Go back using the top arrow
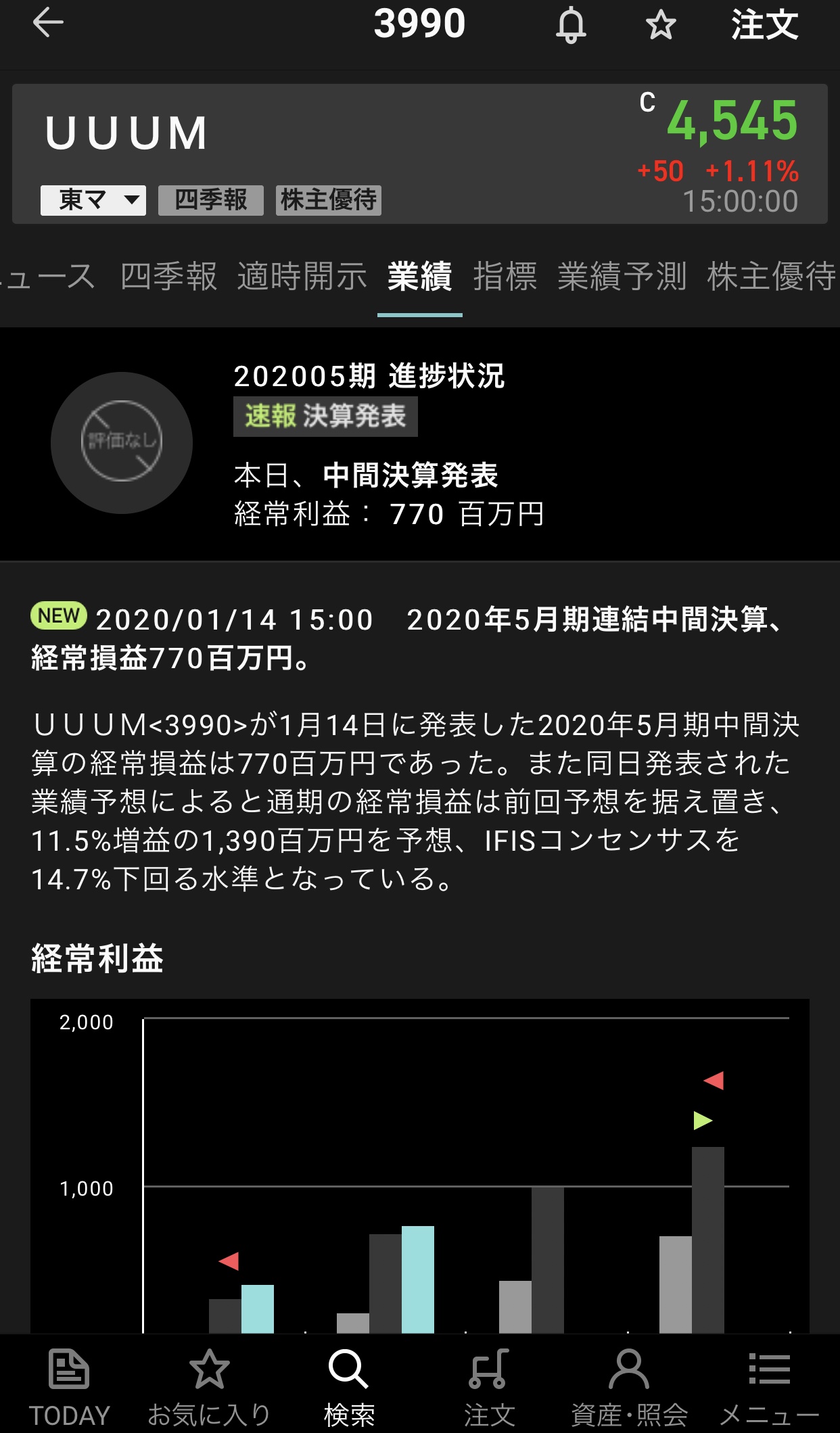Image resolution: width=840 pixels, height=1433 pixels. click(x=48, y=24)
